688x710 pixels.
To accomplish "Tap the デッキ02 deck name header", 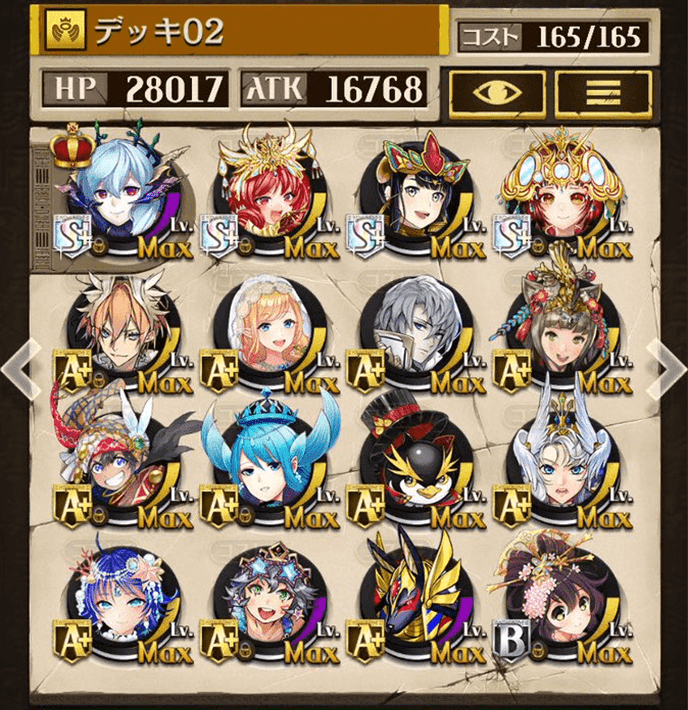I will pos(240,32).
